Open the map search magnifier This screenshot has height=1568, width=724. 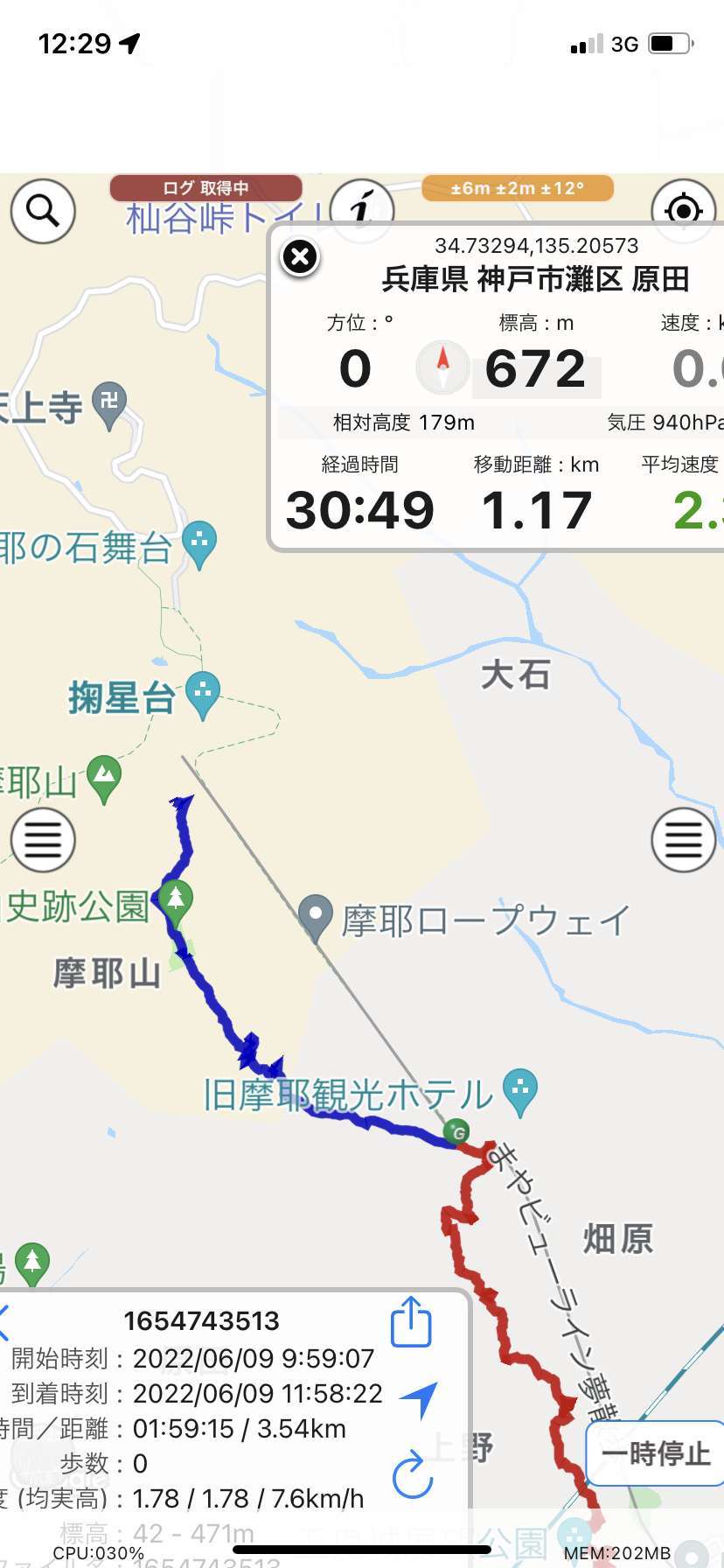(43, 211)
